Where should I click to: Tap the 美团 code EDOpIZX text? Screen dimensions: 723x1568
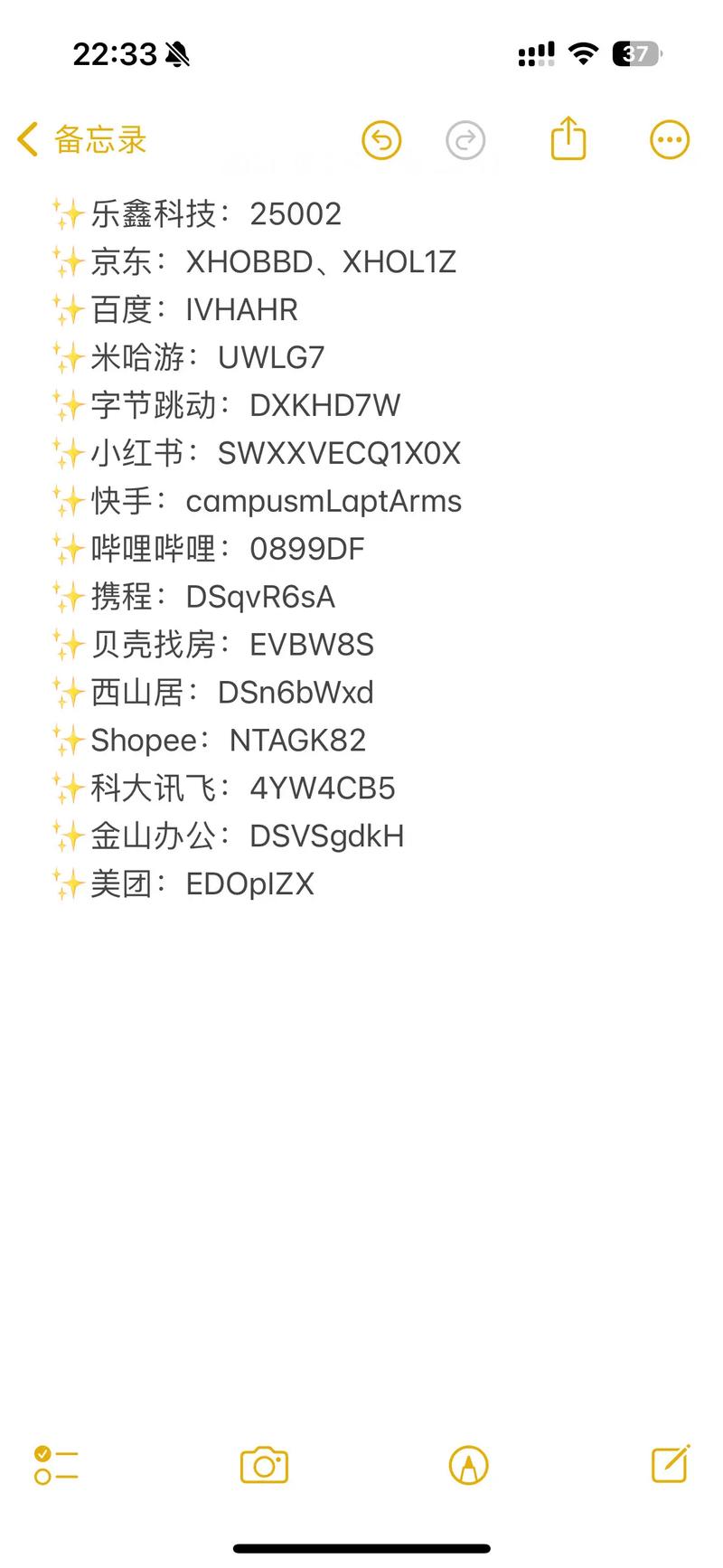tap(249, 883)
